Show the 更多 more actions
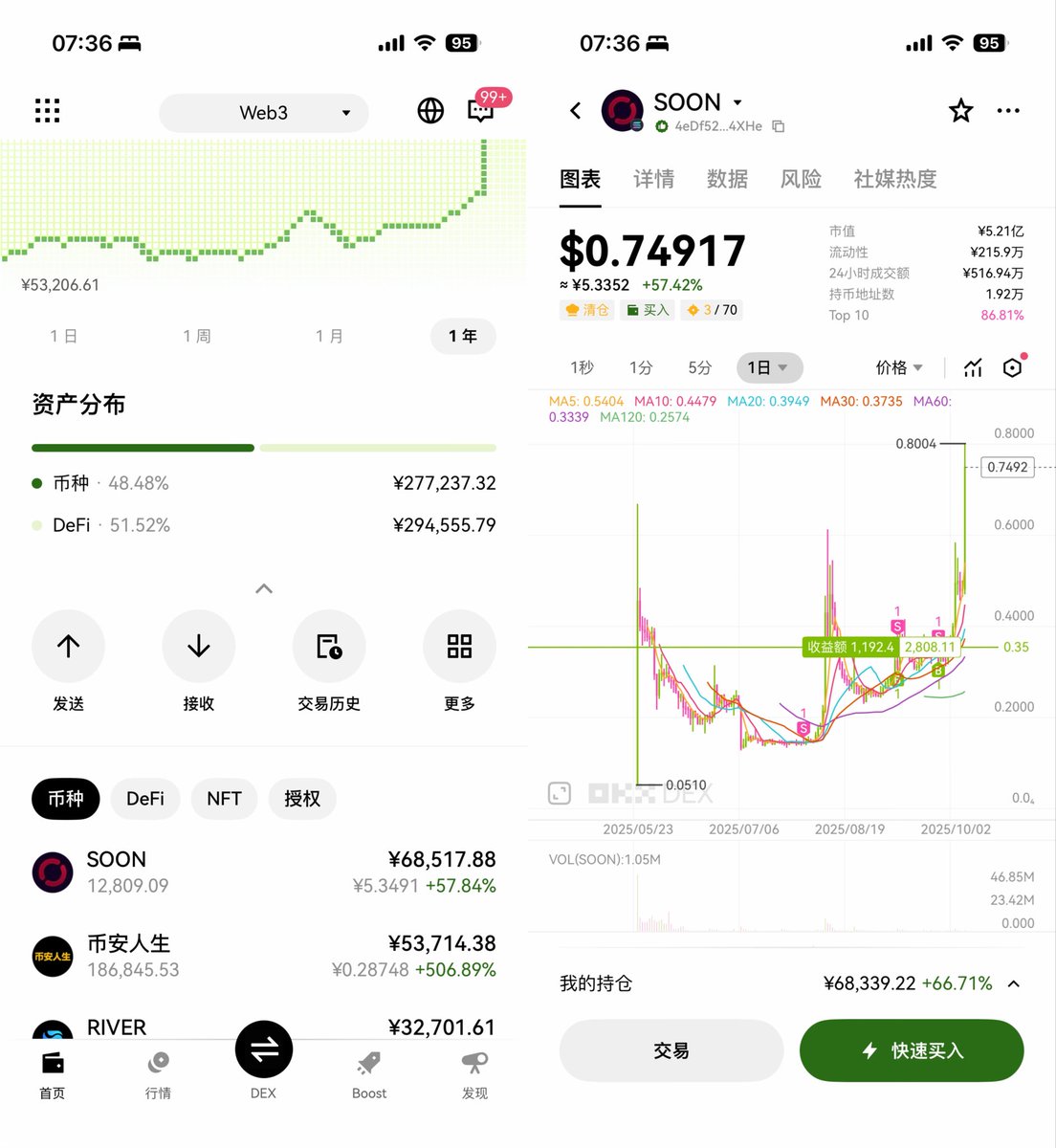This screenshot has width=1056, height=1148. 459,648
